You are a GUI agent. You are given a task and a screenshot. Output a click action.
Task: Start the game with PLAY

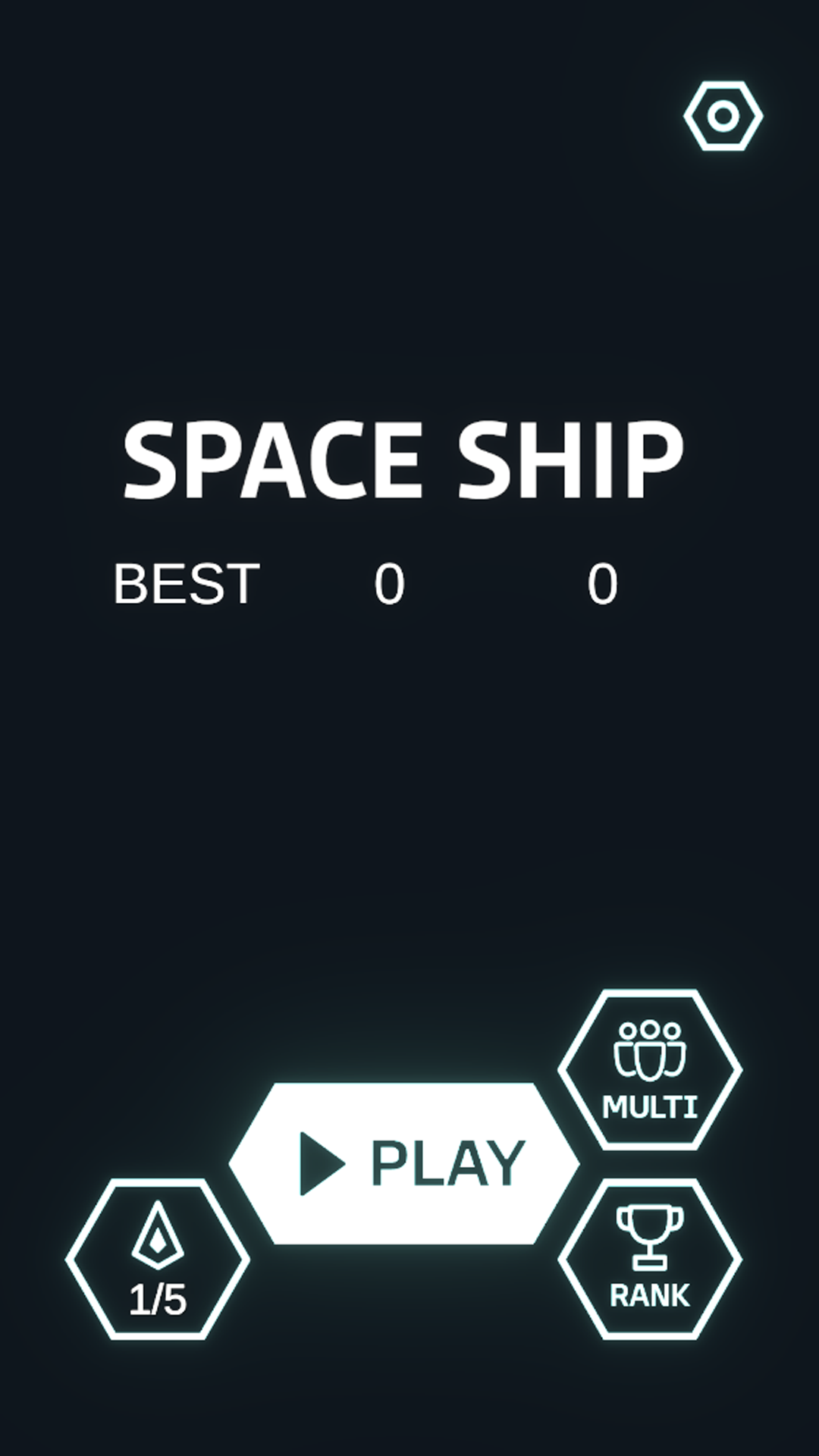(x=403, y=1163)
